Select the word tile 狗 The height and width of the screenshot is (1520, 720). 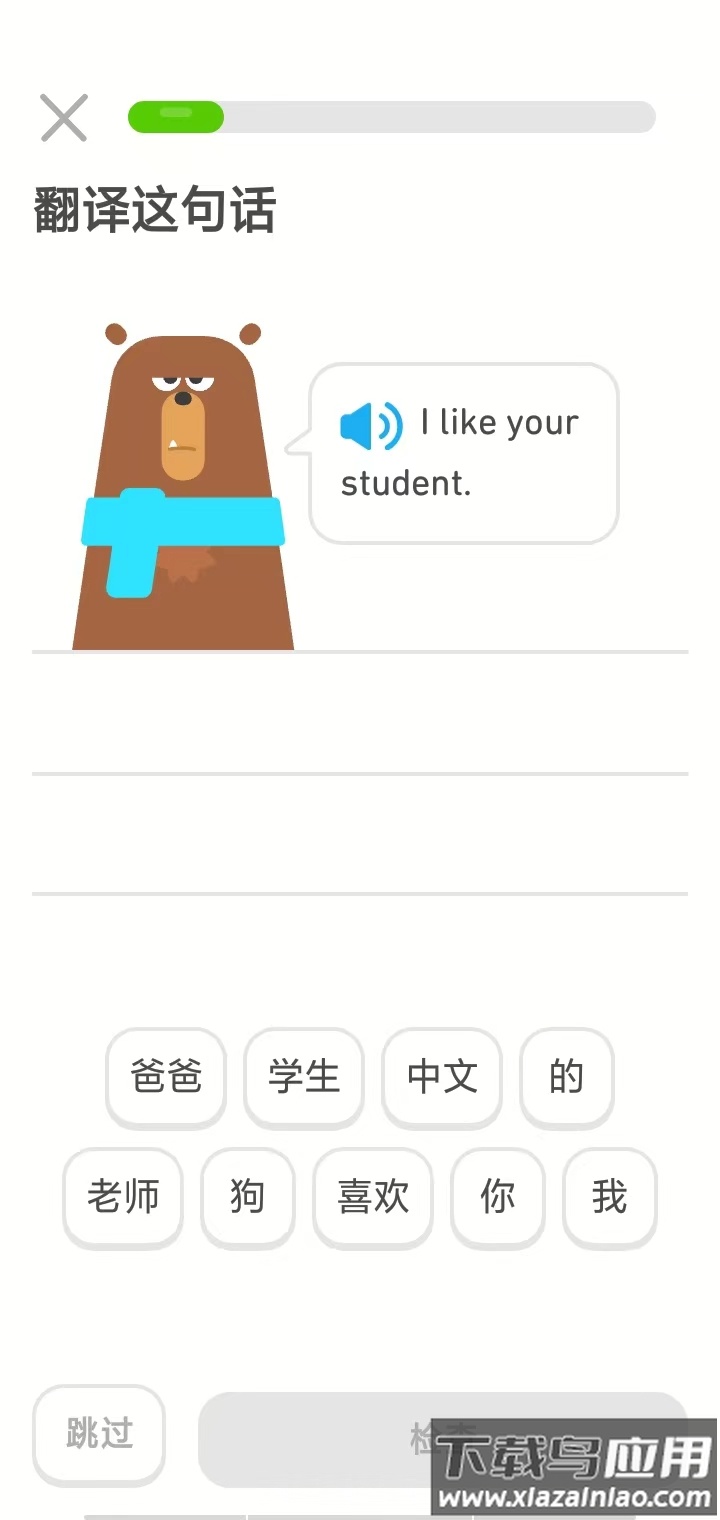pyautogui.click(x=247, y=1198)
